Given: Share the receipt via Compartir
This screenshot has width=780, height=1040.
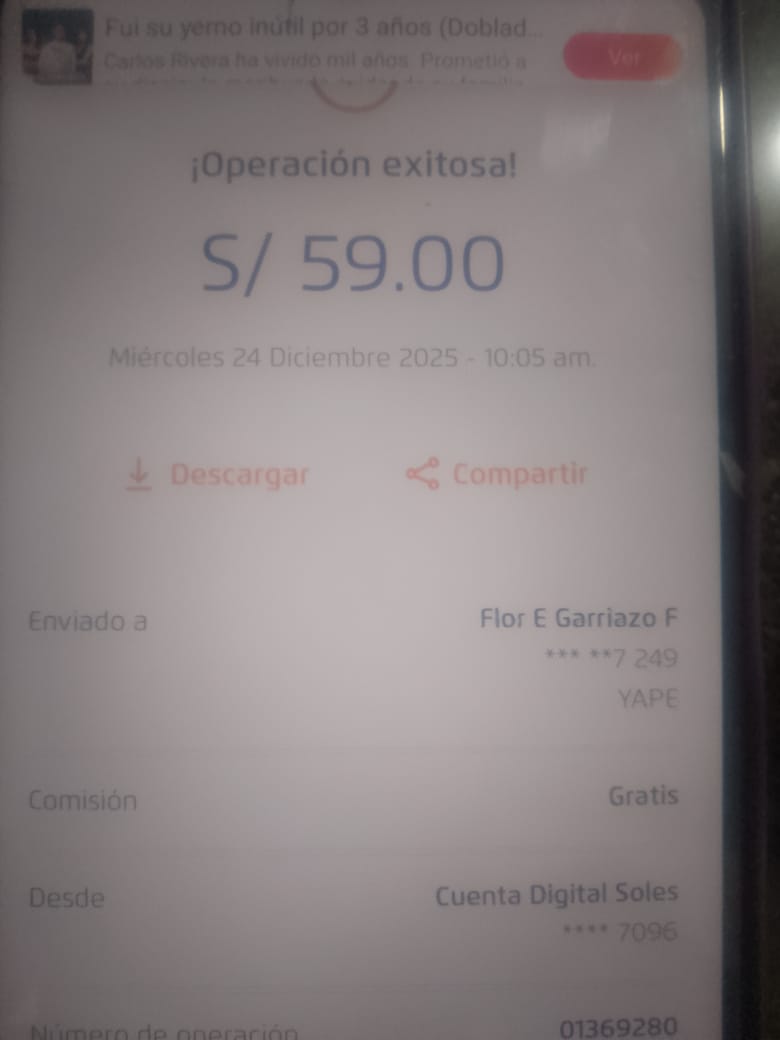Looking at the screenshot, I should coord(497,474).
